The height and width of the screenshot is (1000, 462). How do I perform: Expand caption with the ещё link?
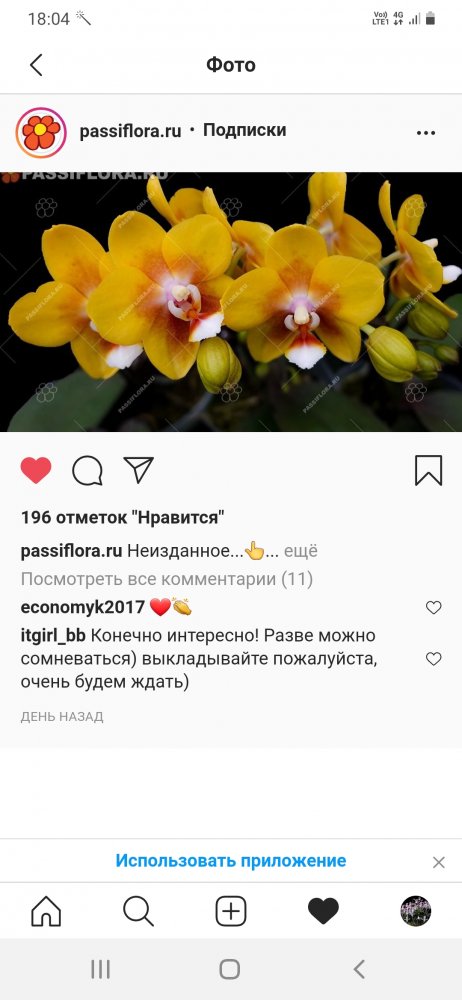[301, 550]
